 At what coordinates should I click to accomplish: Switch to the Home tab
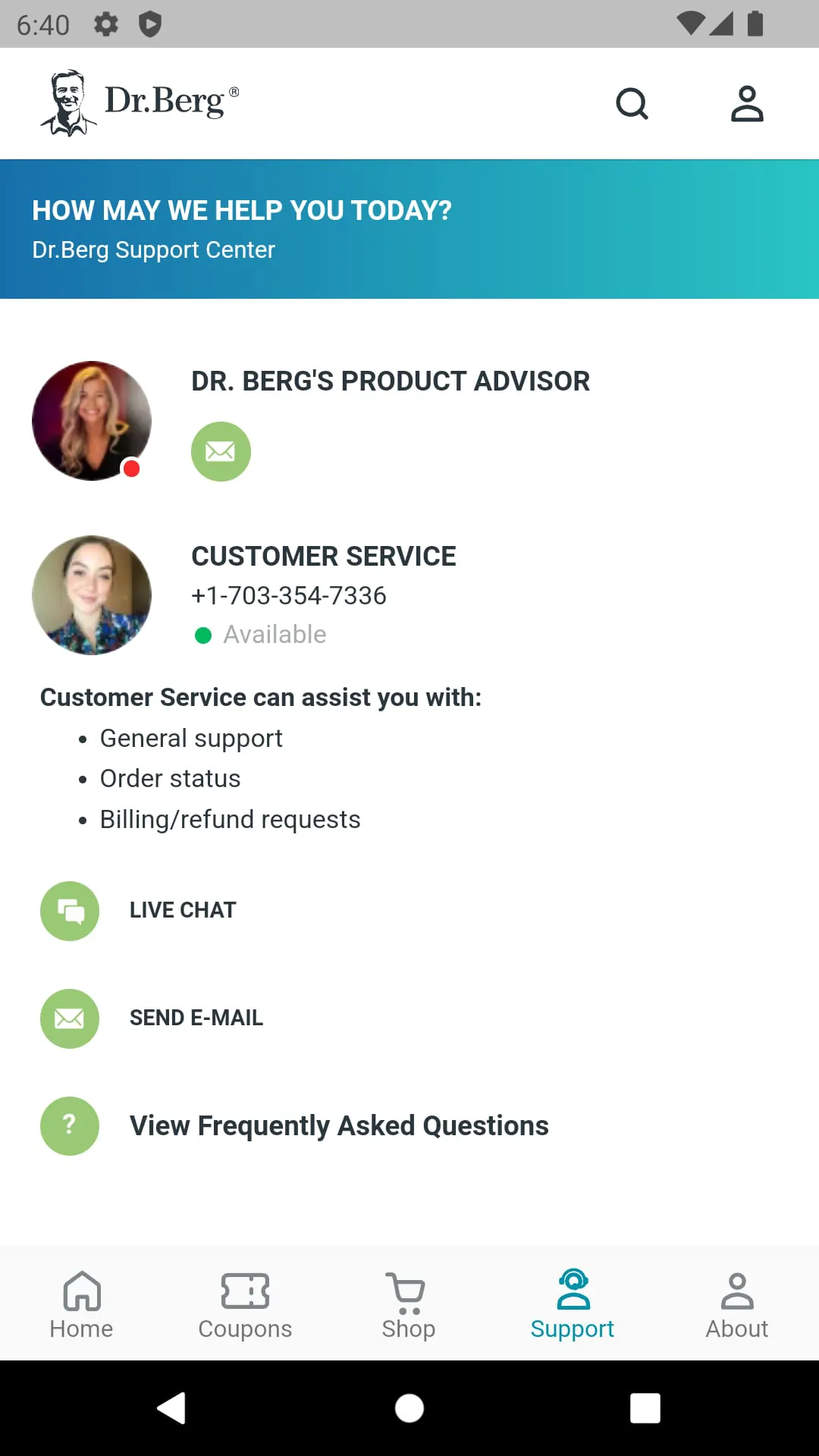(80, 1303)
